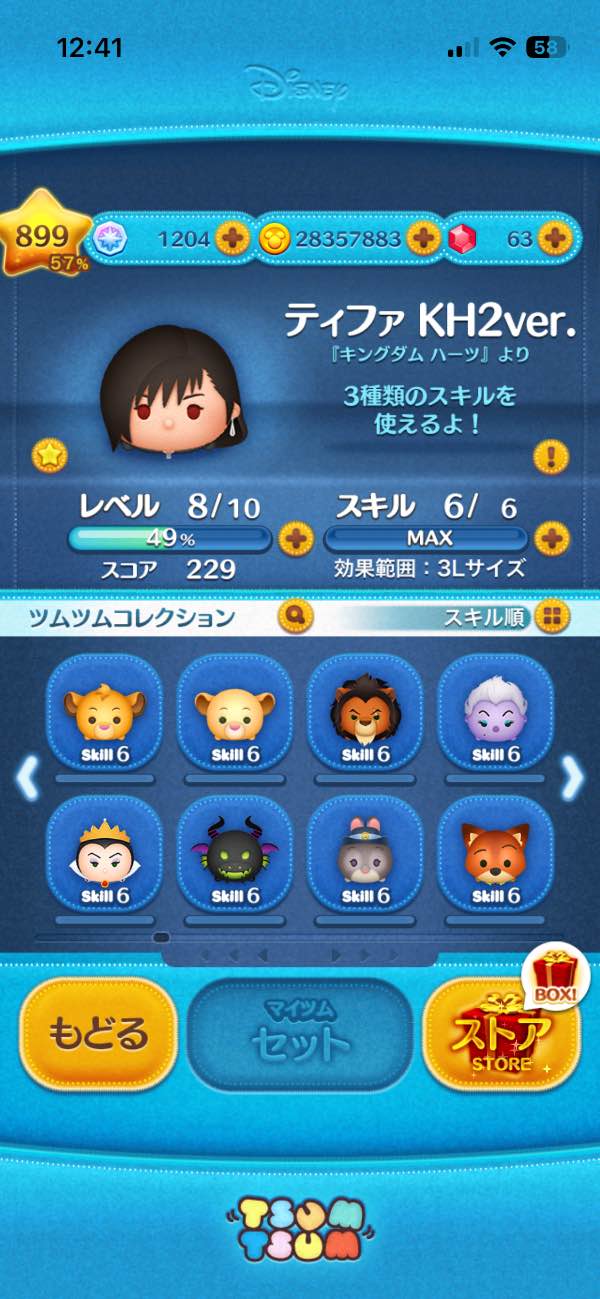Search the Tsum Tsum collection
Screen dimensions: 600x1299
(x=295, y=616)
